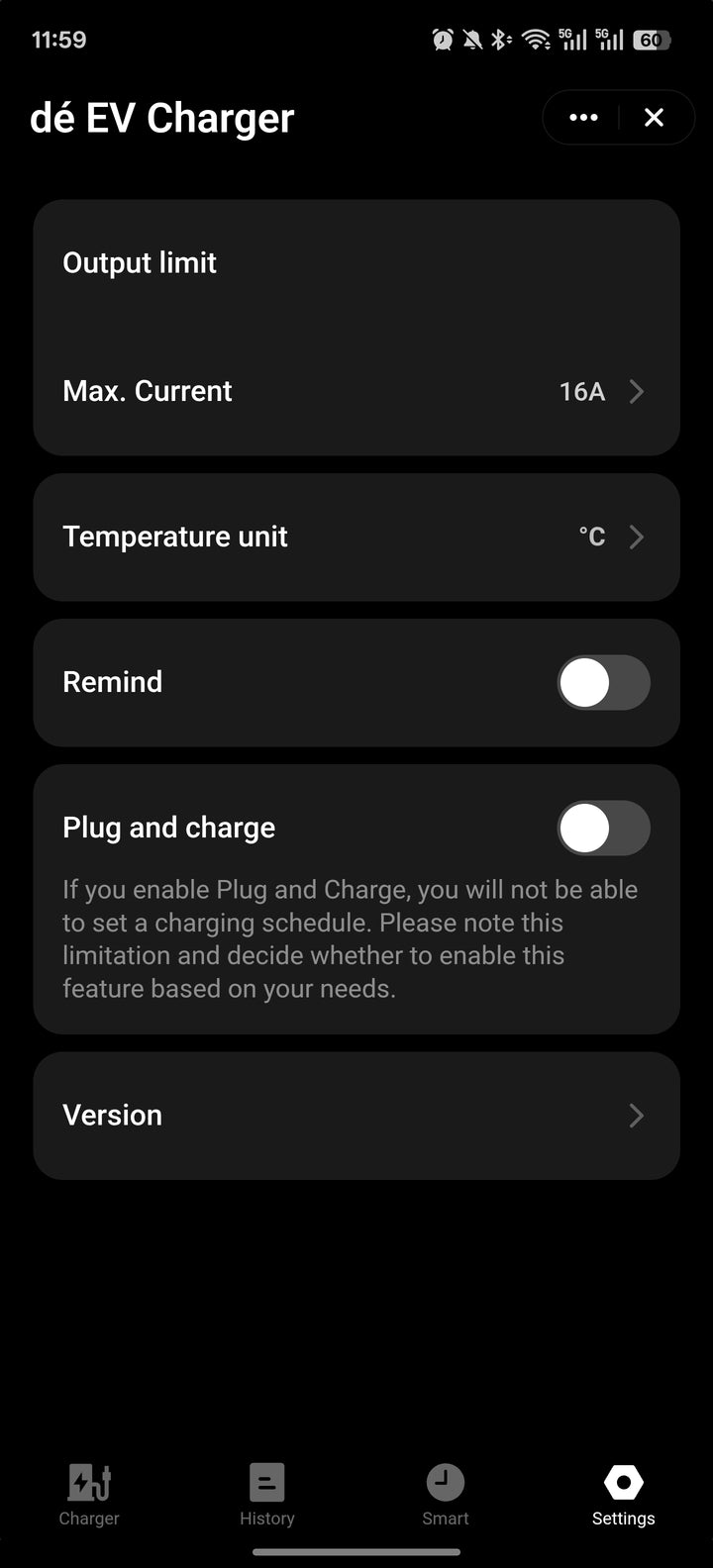Select the Smart tab
Image resolution: width=713 pixels, height=1568 pixels.
[446, 1495]
